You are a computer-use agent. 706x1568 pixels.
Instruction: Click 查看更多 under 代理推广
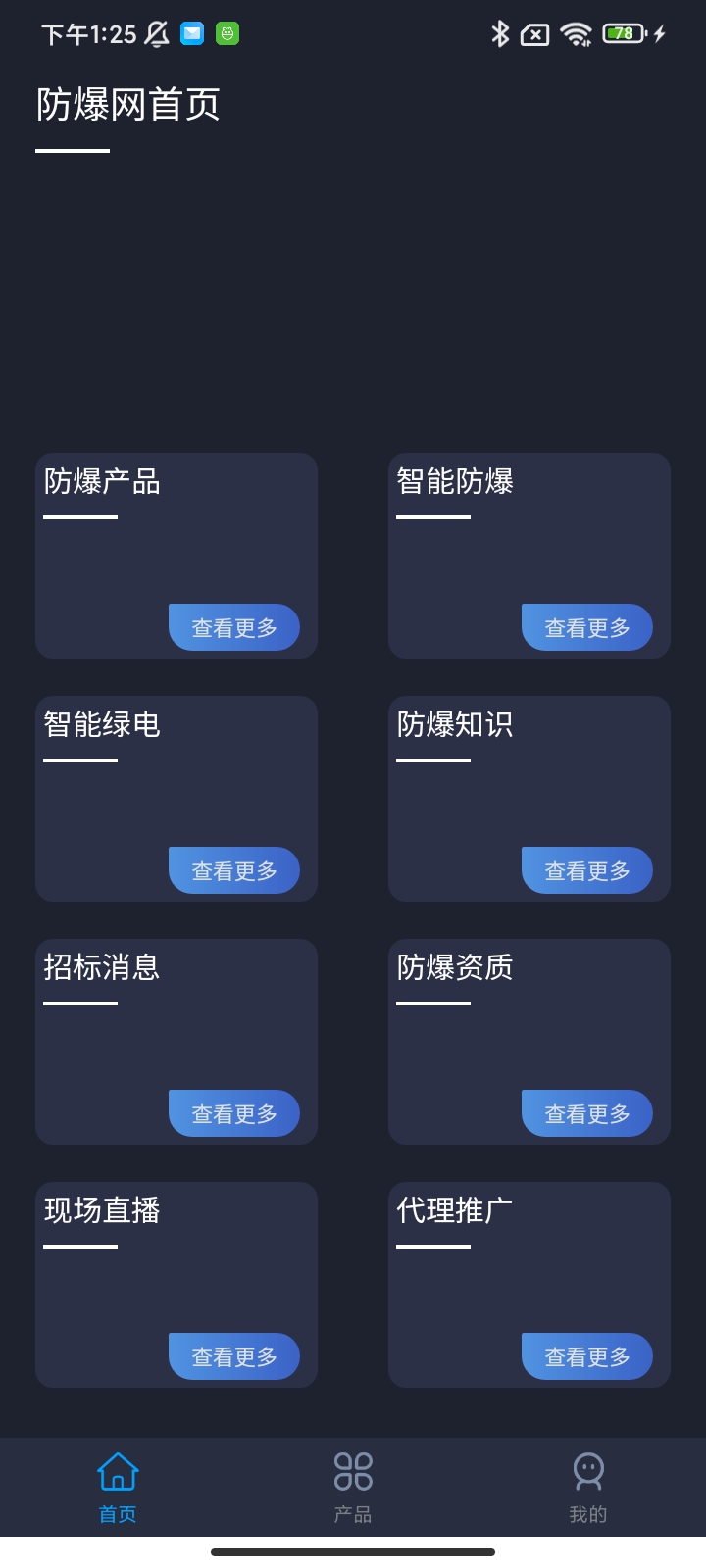coord(587,1356)
